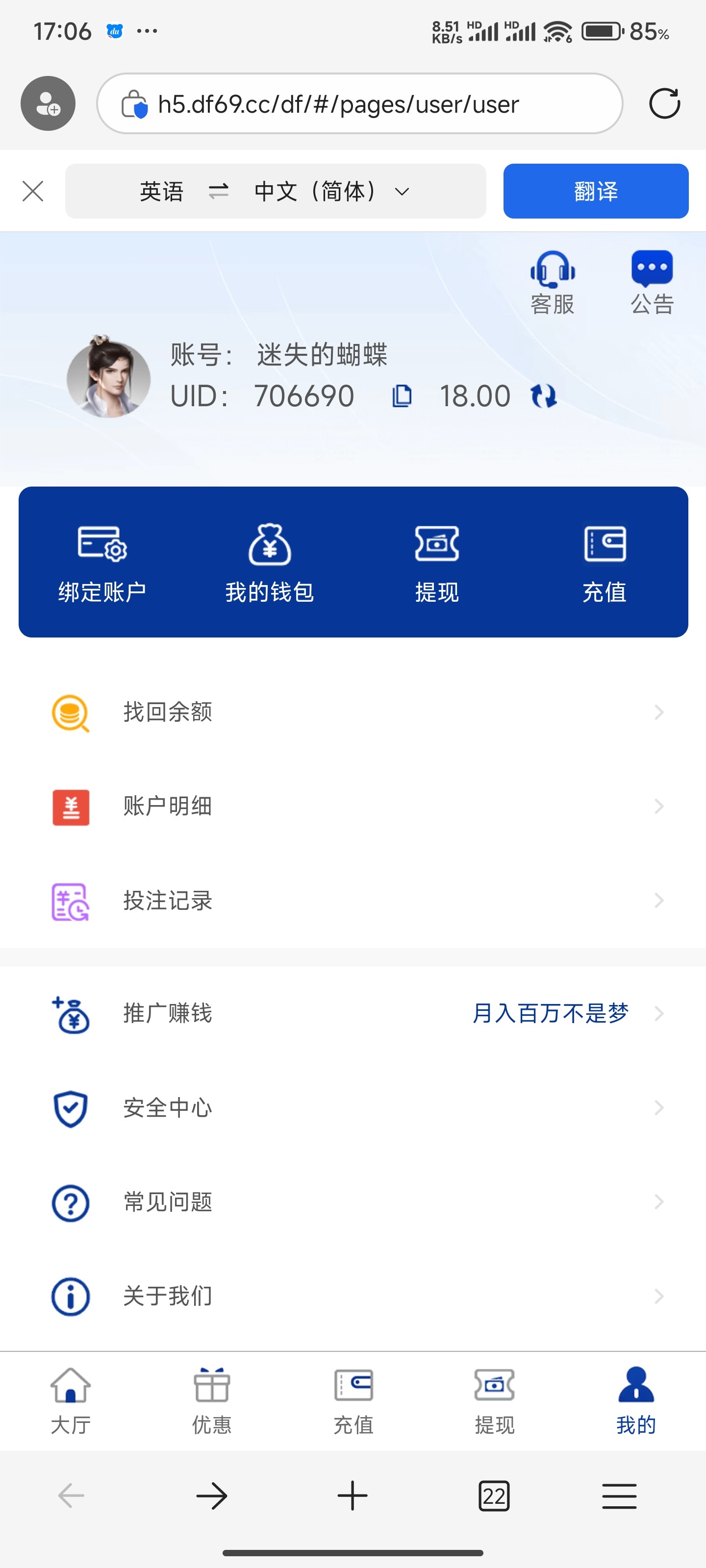Refresh the 18.00 balance
706x1568 pixels.
[543, 396]
